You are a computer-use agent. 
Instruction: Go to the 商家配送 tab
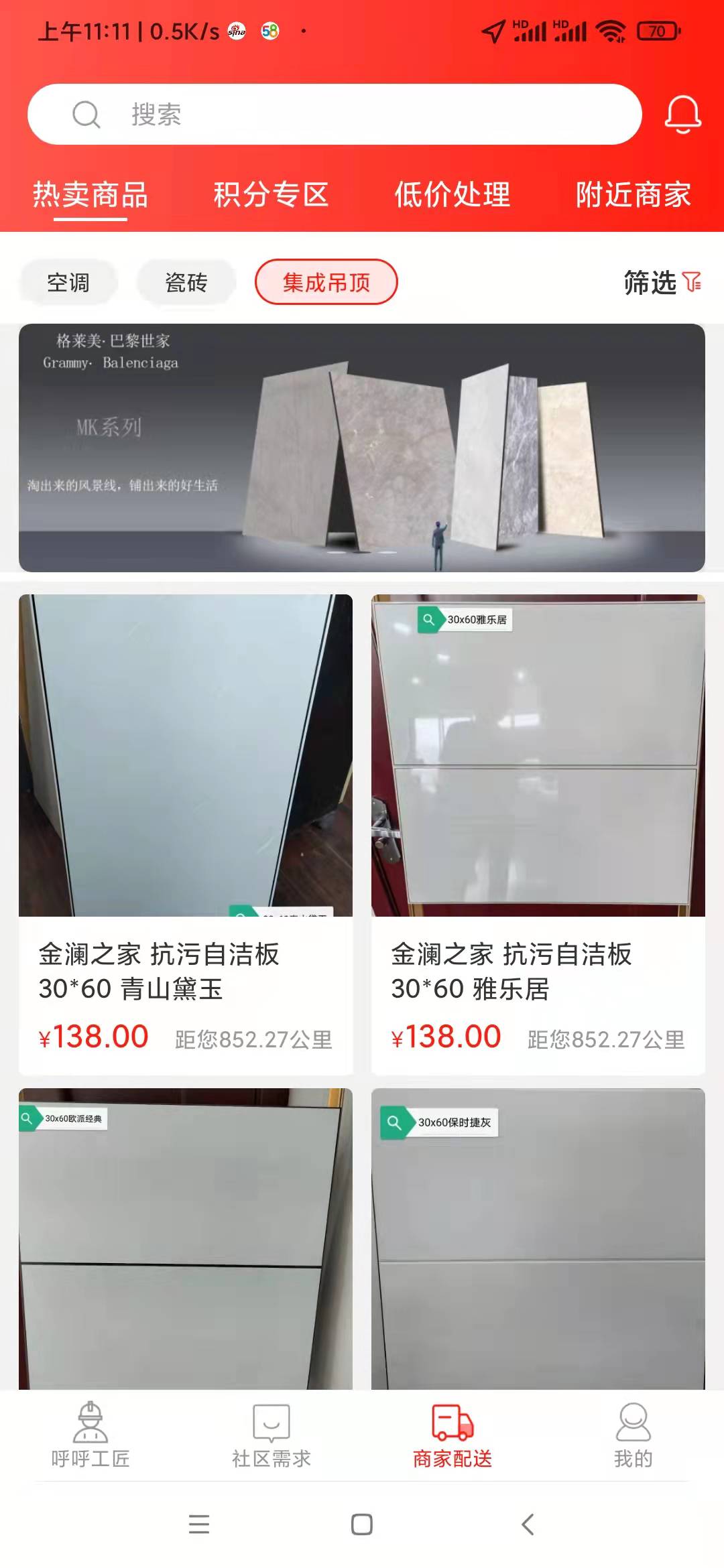tap(452, 1435)
